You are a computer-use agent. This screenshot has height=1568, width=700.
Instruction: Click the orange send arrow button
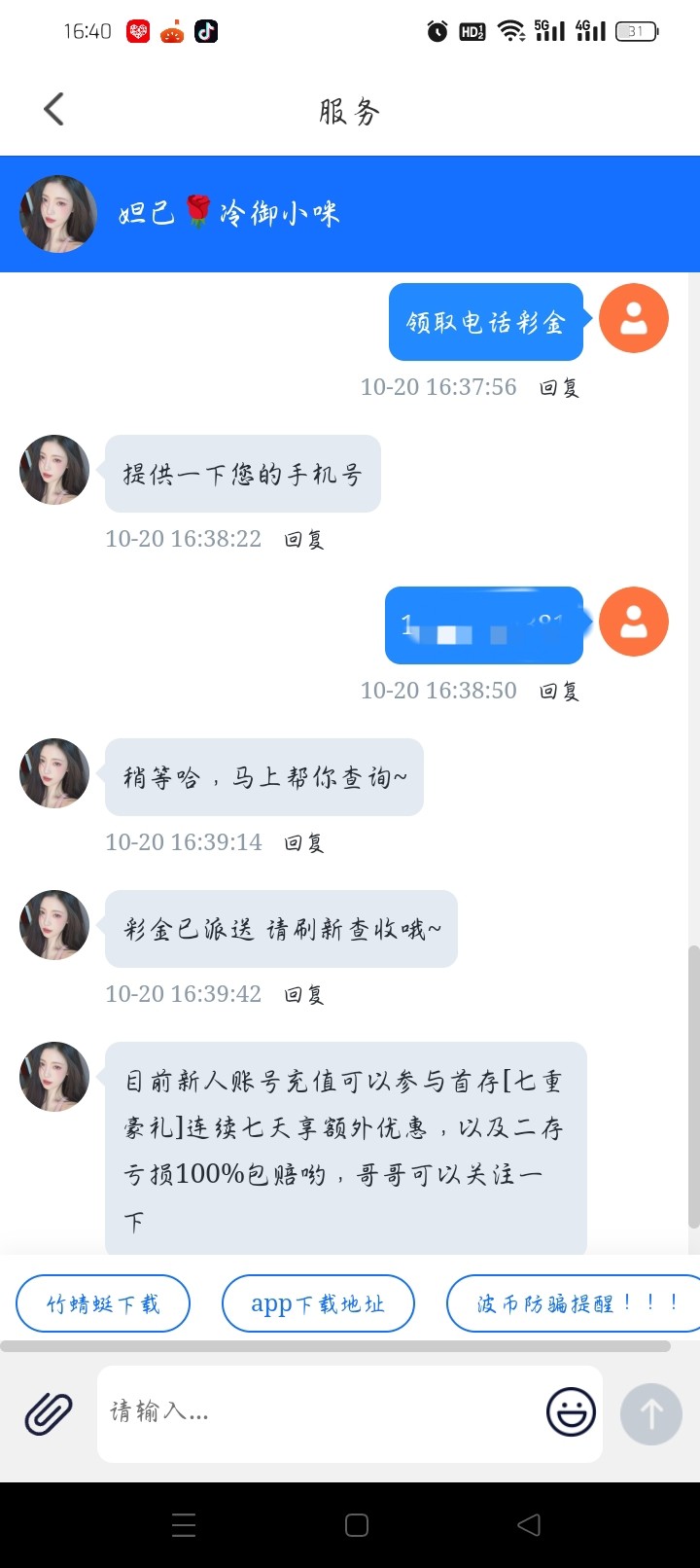pyautogui.click(x=649, y=1412)
